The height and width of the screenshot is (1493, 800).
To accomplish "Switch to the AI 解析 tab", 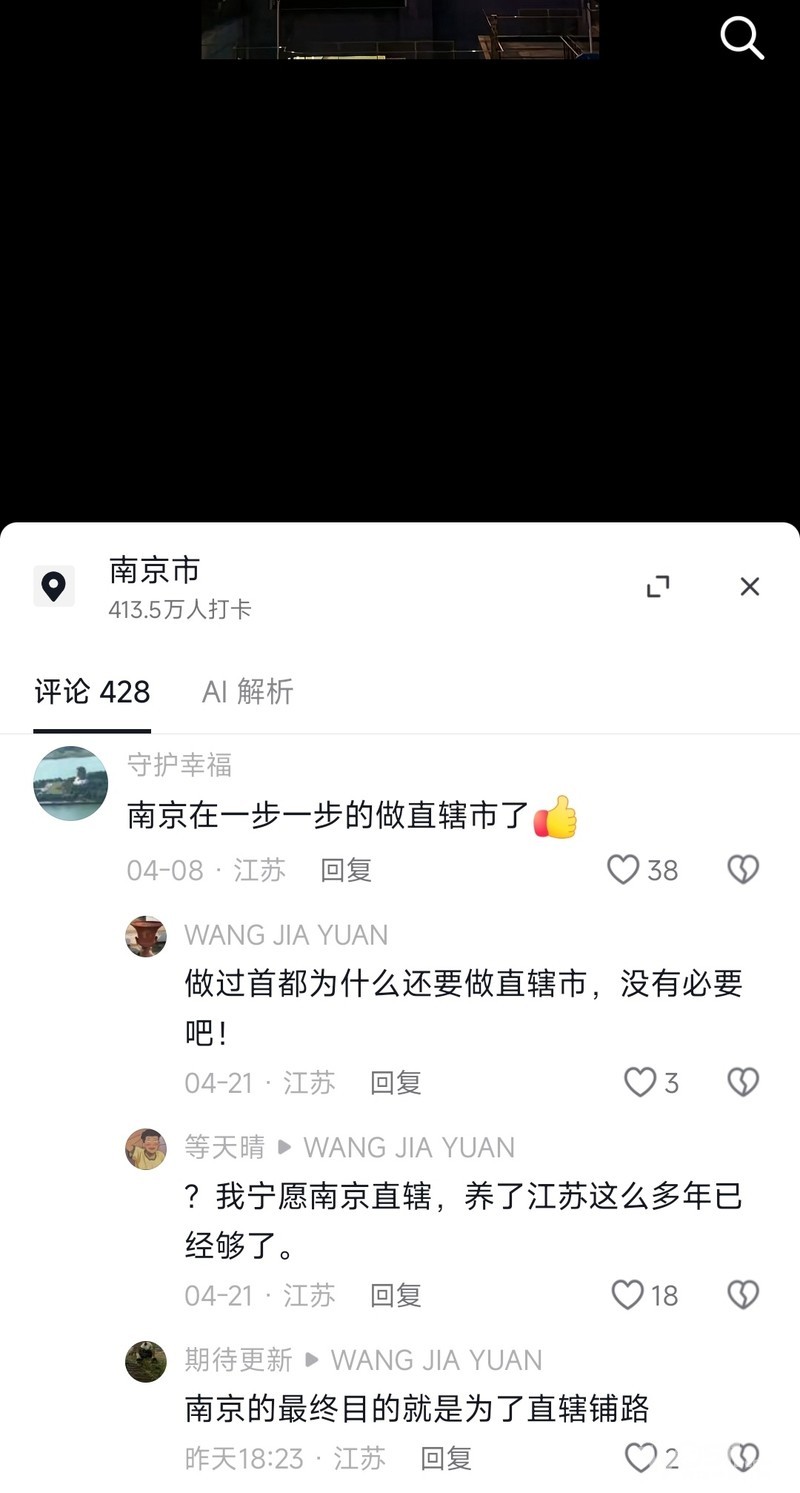I will tap(247, 692).
